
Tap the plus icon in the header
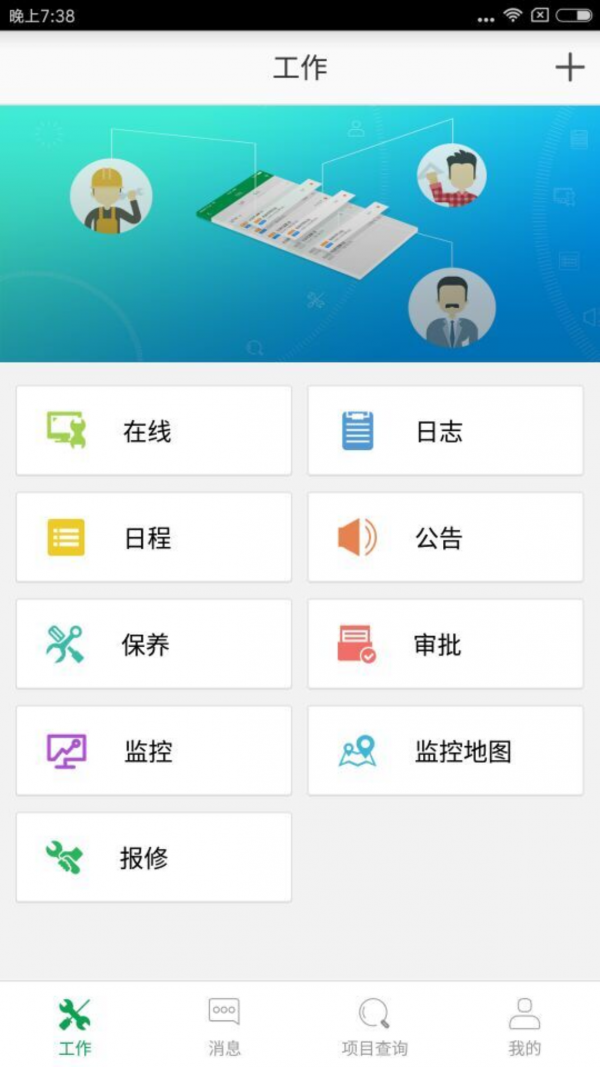pyautogui.click(x=569, y=68)
